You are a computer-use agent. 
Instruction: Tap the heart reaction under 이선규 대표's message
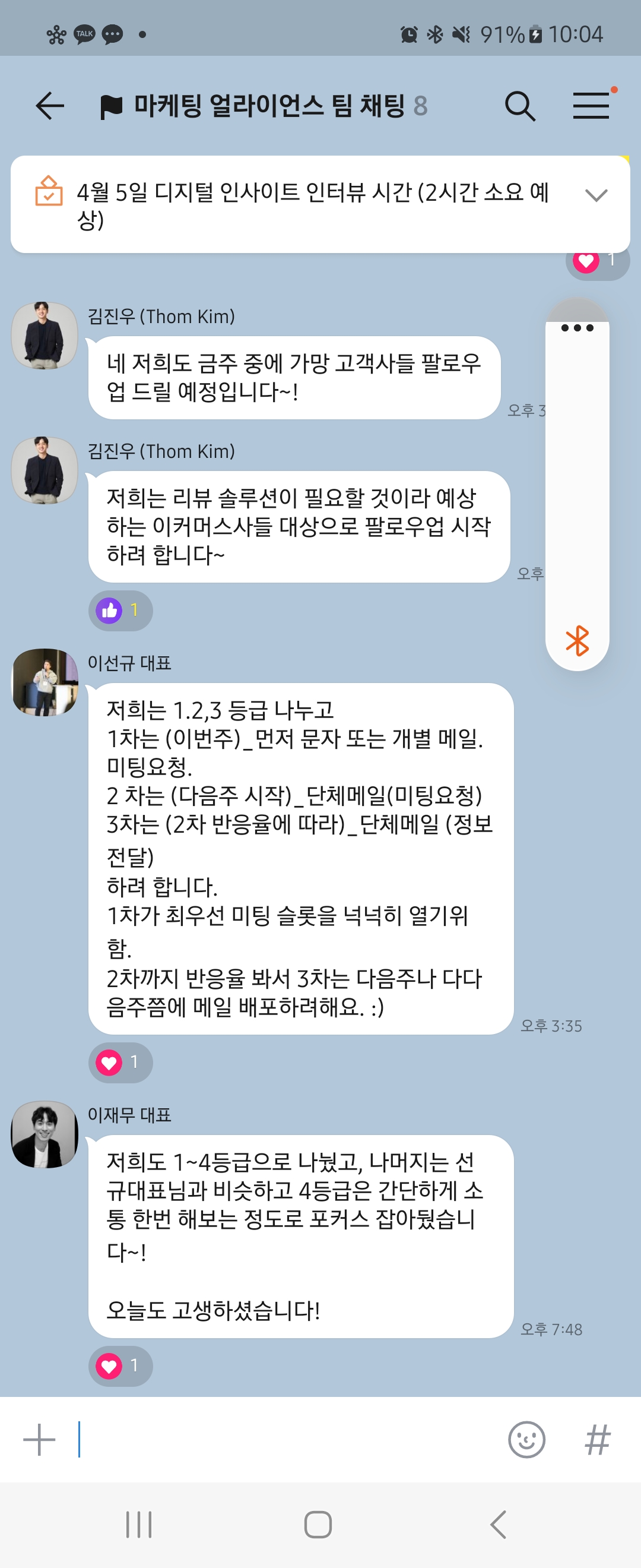120,1063
